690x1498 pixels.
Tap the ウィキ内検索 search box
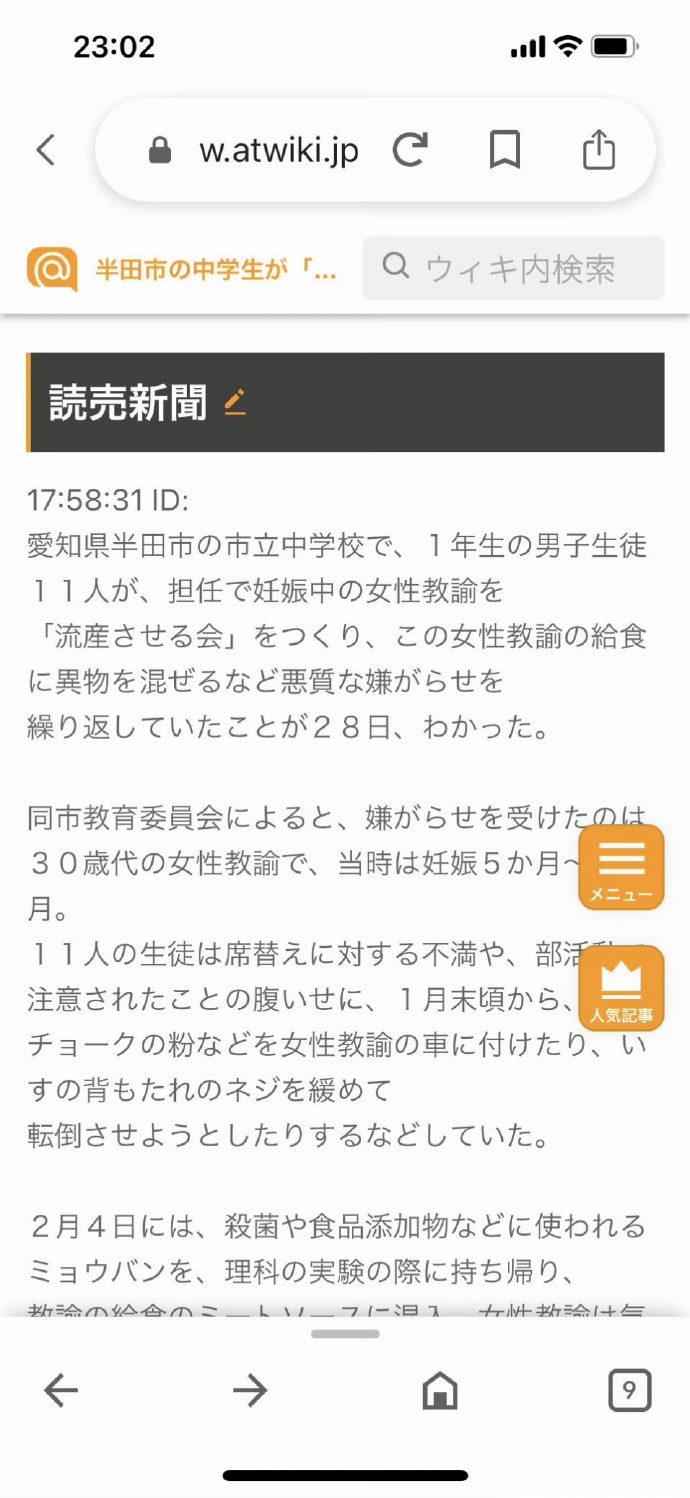(514, 268)
